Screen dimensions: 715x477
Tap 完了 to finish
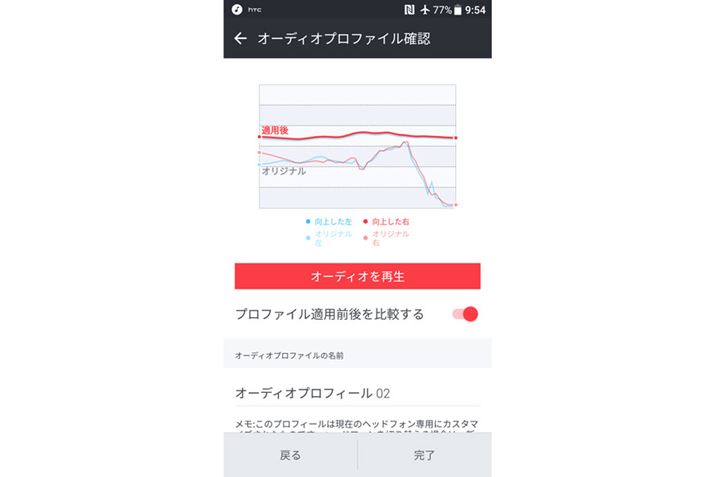424,455
